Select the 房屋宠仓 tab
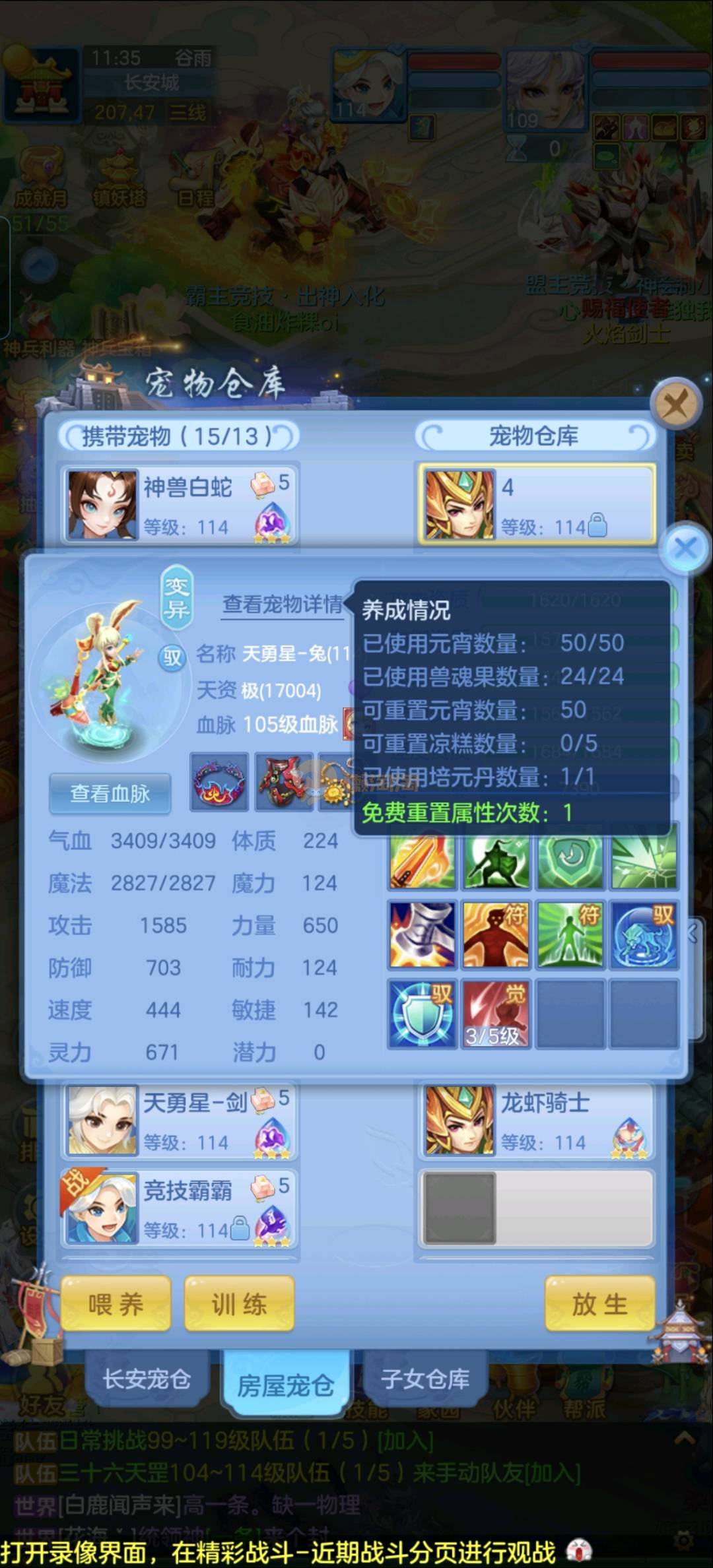713x1568 pixels. tap(285, 1385)
